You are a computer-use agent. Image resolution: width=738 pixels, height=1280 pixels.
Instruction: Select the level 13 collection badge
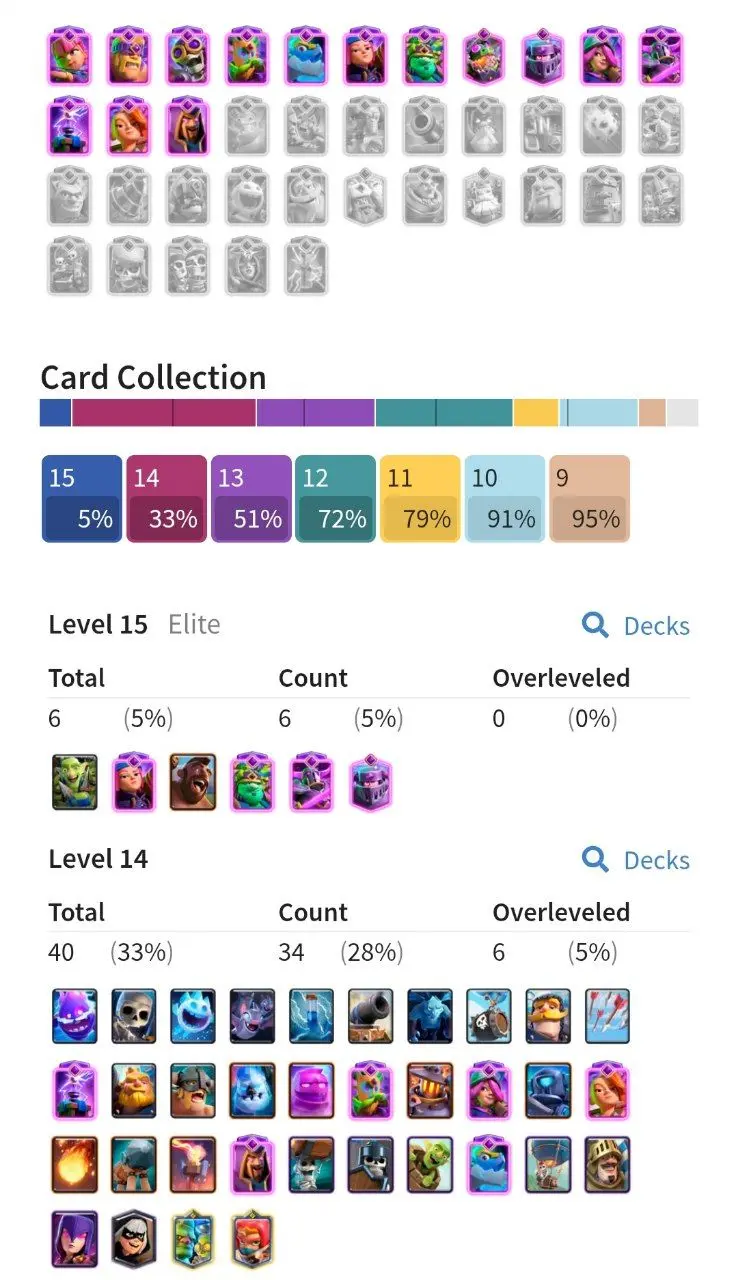pos(251,499)
